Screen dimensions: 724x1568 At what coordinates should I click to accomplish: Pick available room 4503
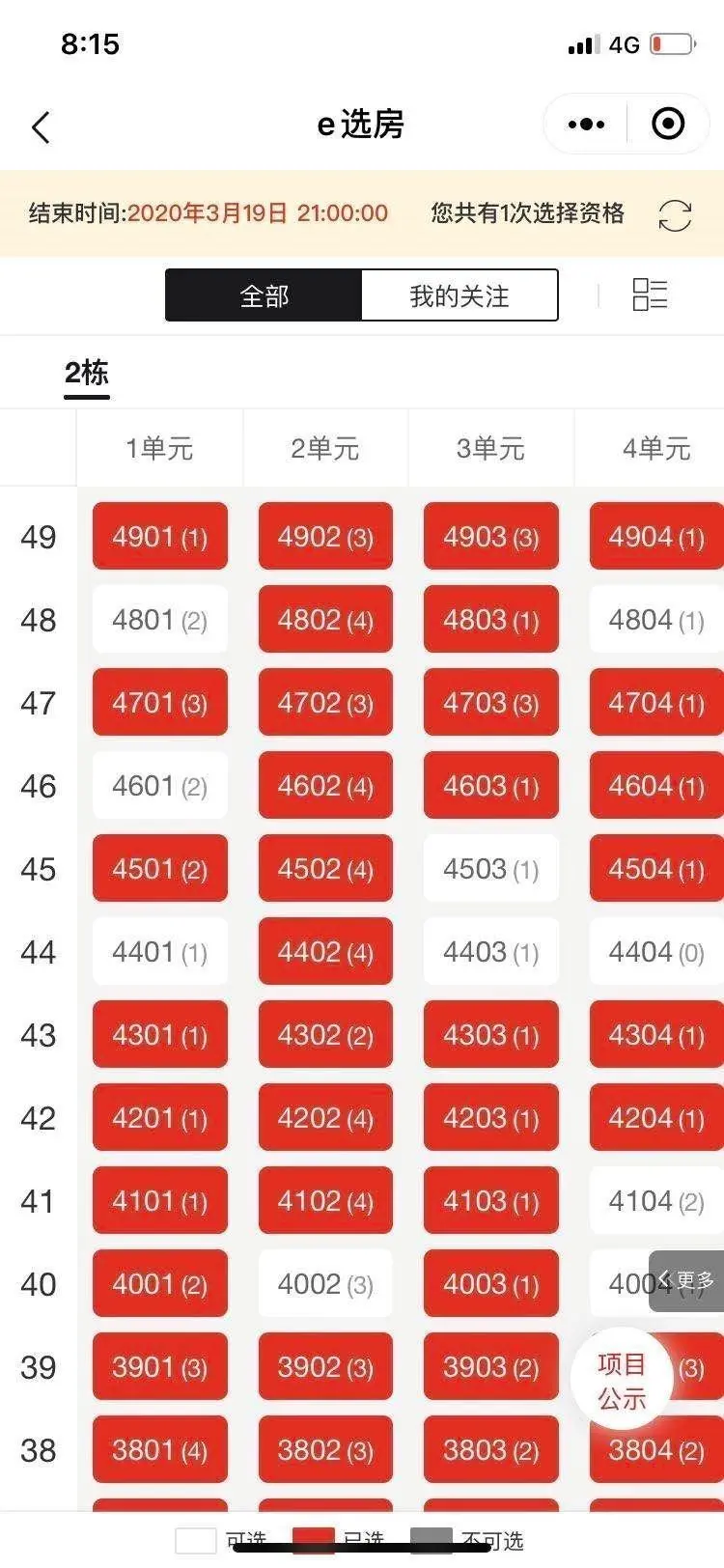491,869
